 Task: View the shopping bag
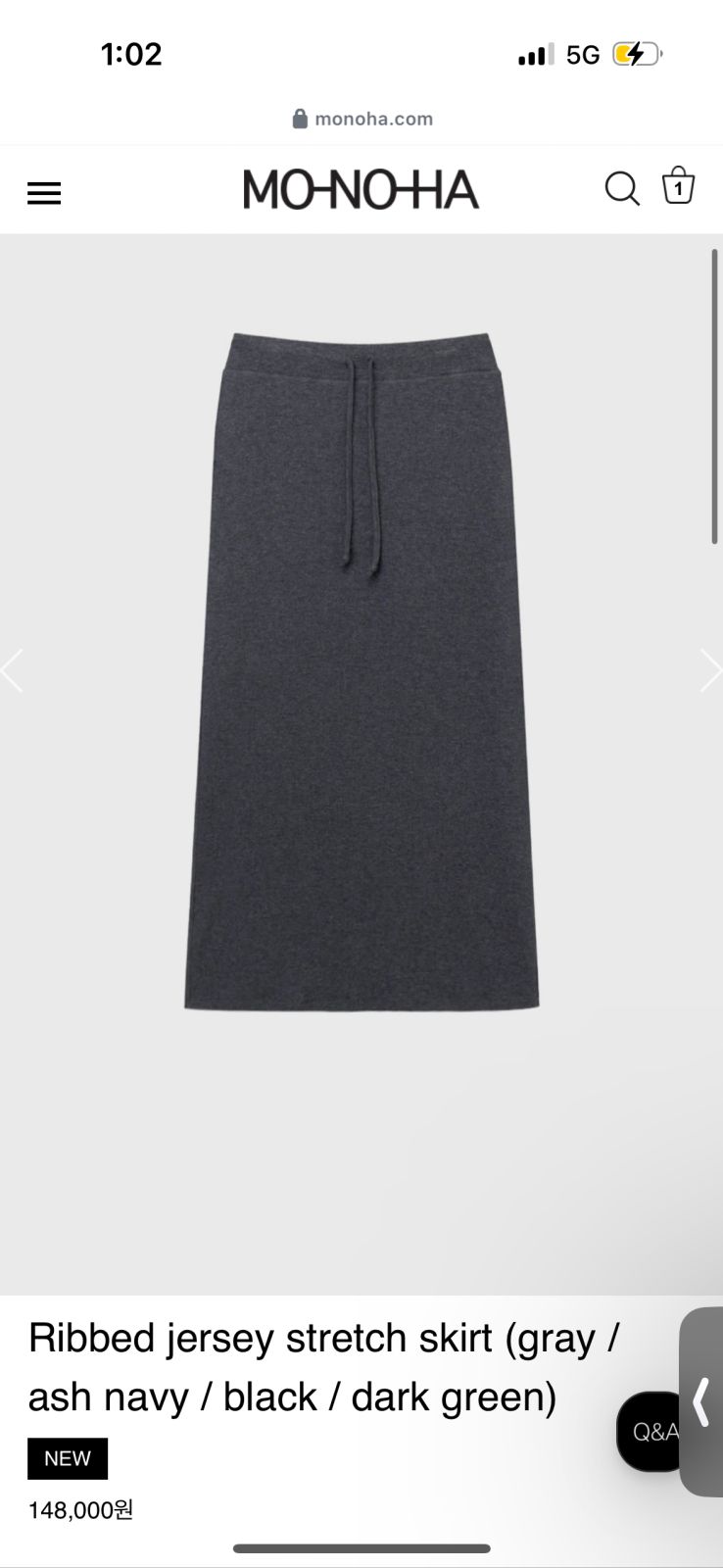pos(678,186)
